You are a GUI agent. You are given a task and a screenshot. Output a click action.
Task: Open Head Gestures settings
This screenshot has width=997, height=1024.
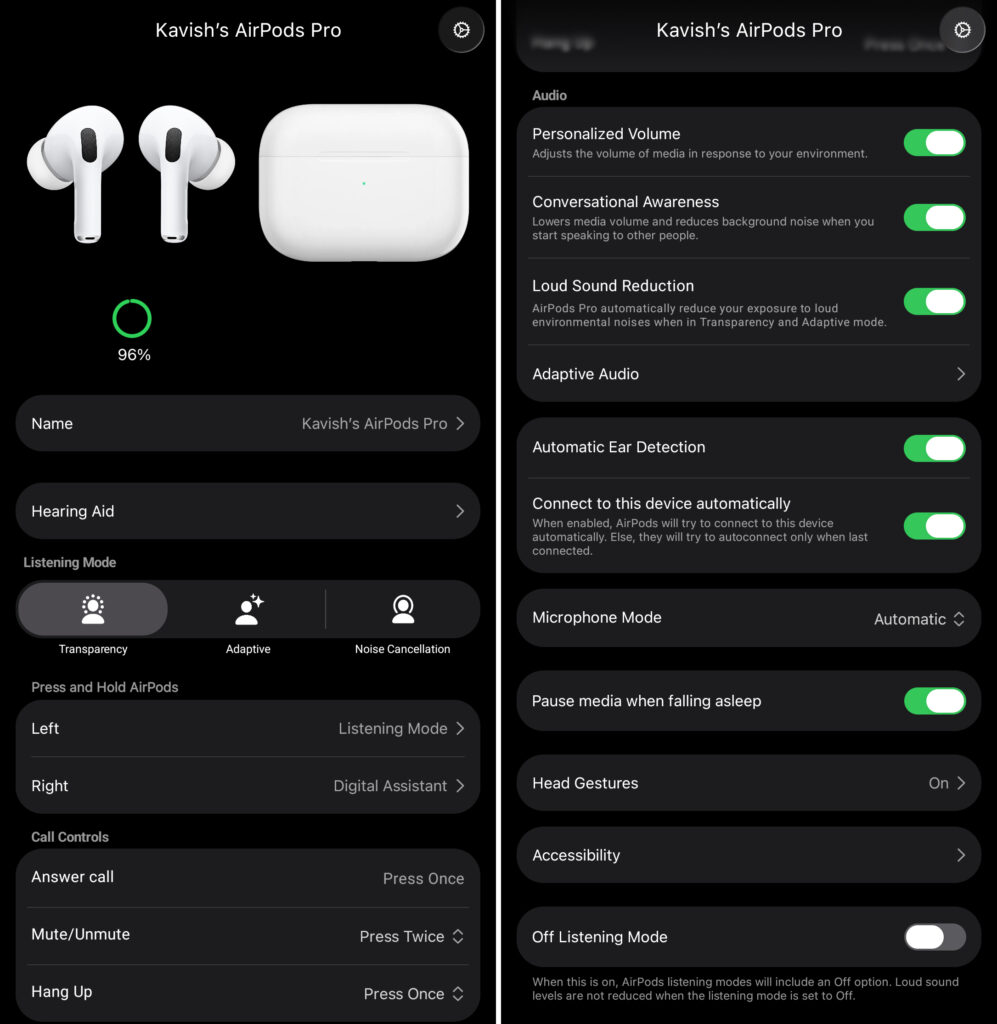(748, 783)
